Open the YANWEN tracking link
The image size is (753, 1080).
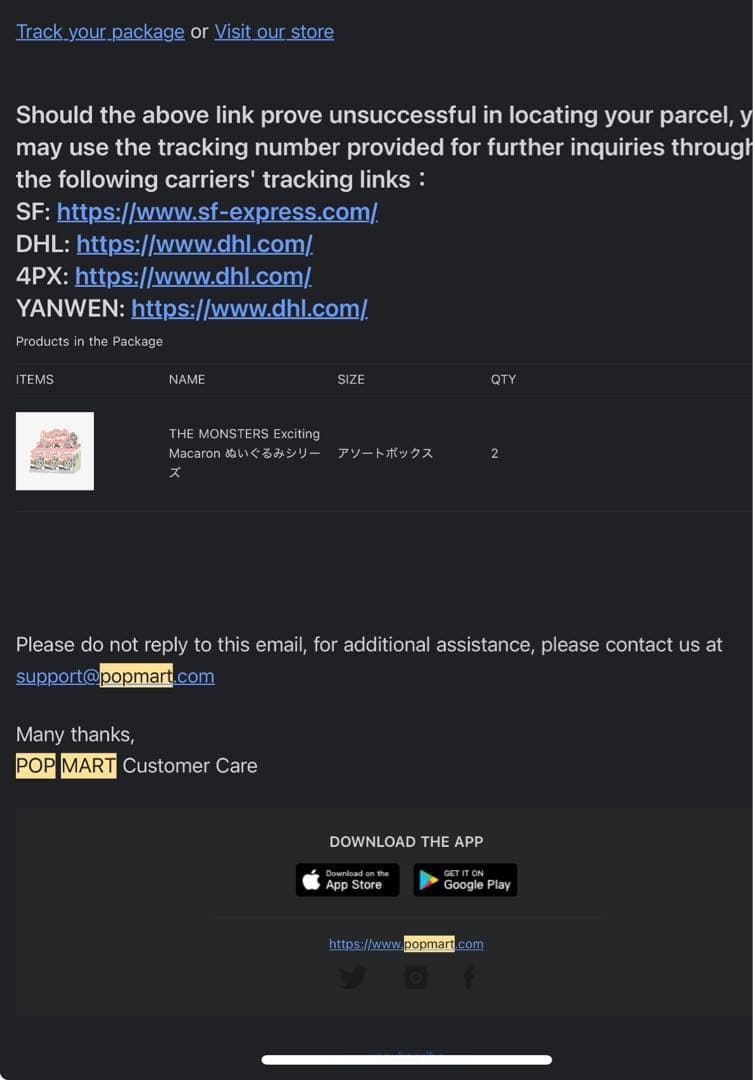point(249,308)
